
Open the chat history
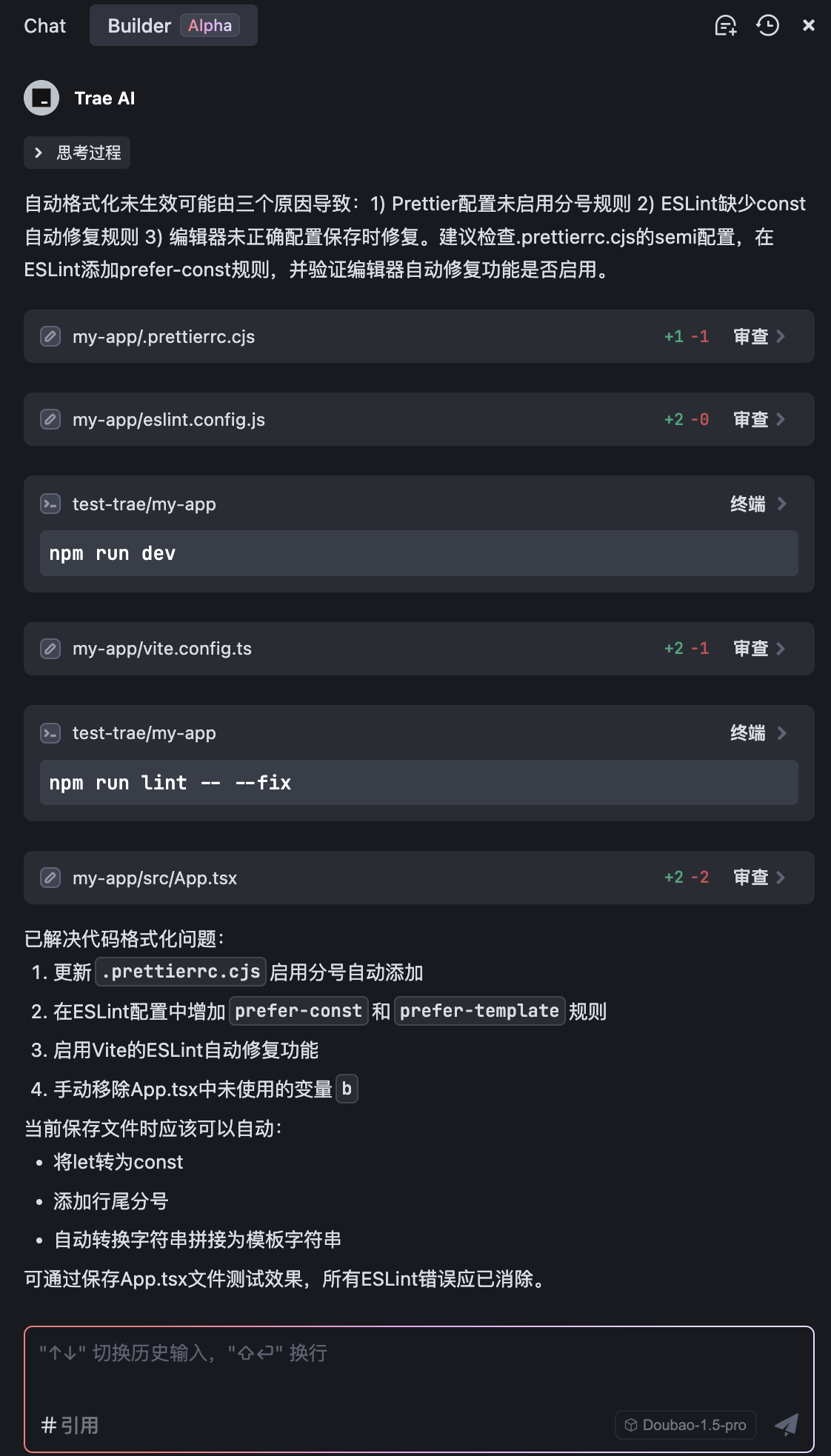pos(767,26)
